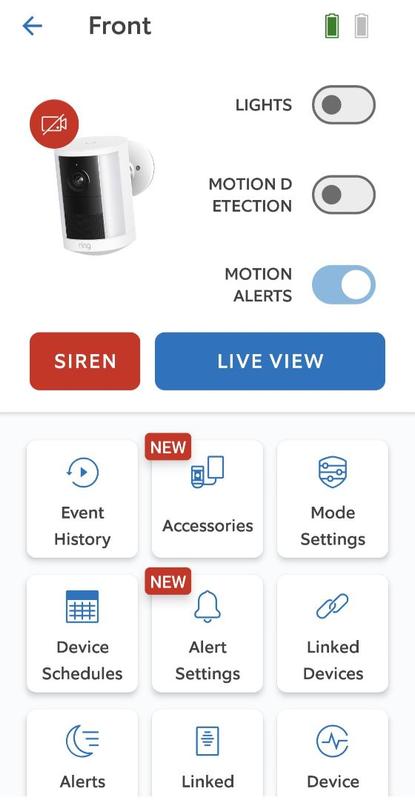Open Linked Devices with chain icon

pos(333,633)
